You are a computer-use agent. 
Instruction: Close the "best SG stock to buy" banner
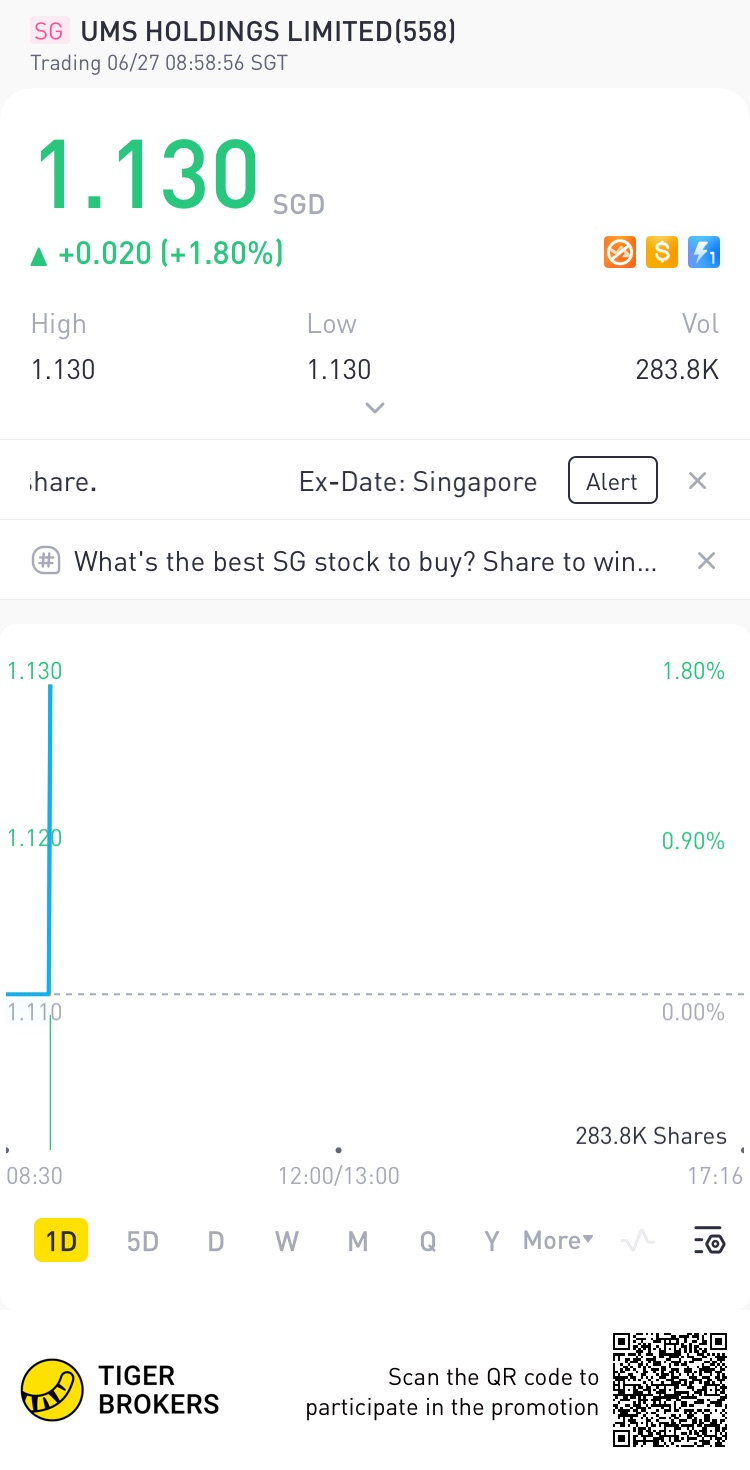pos(706,561)
